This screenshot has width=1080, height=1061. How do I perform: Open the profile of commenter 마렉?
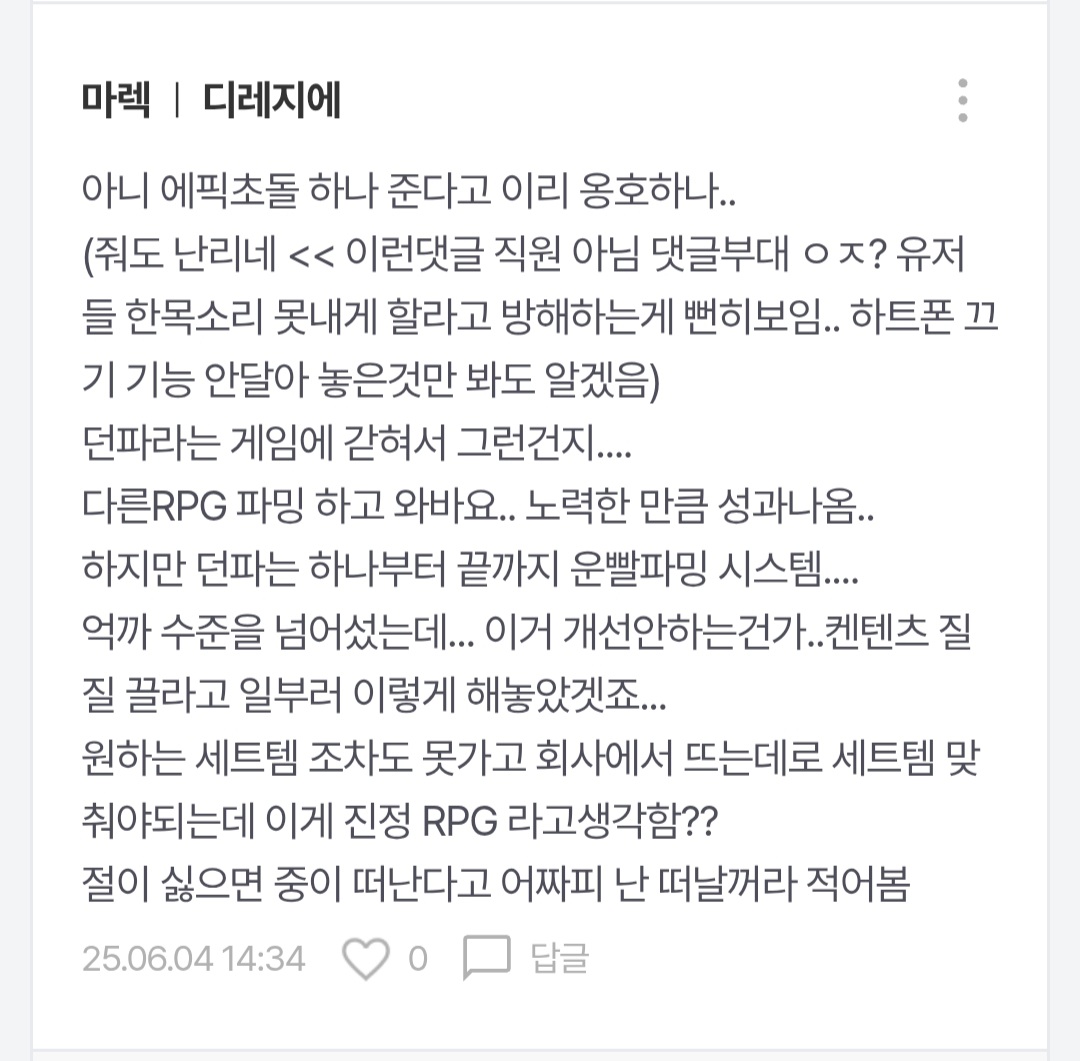(116, 101)
